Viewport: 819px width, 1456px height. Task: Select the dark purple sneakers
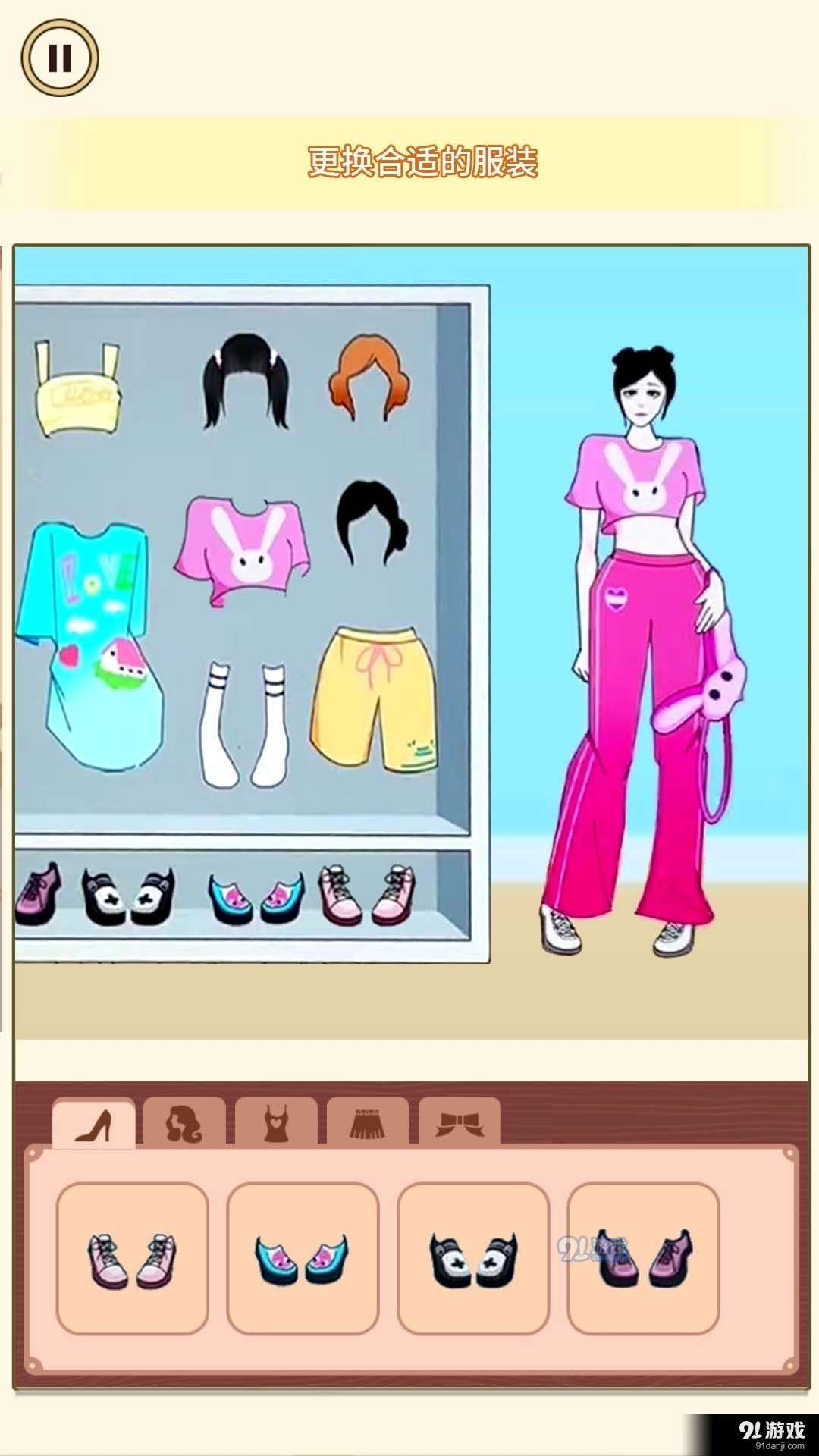(643, 1259)
